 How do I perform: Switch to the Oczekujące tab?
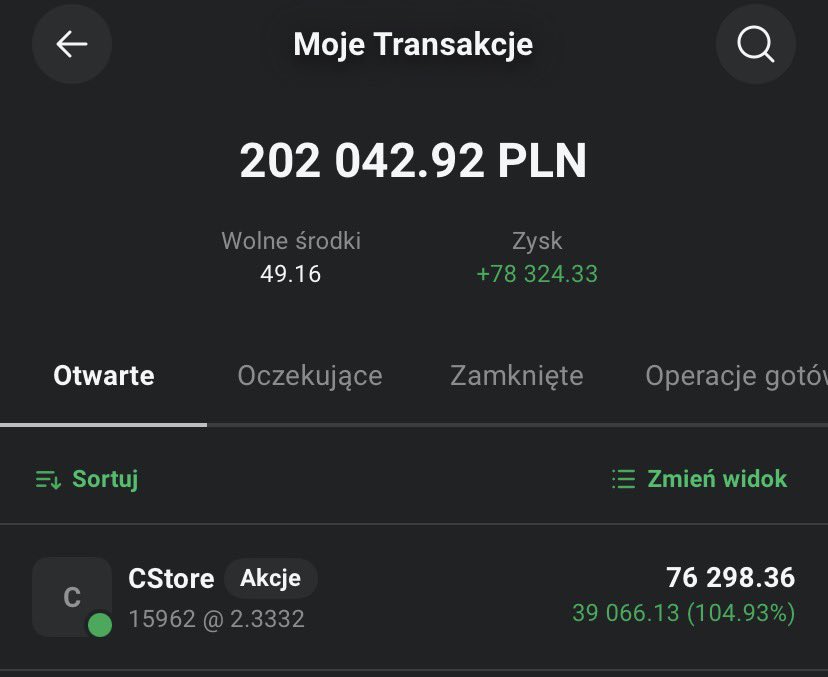310,376
